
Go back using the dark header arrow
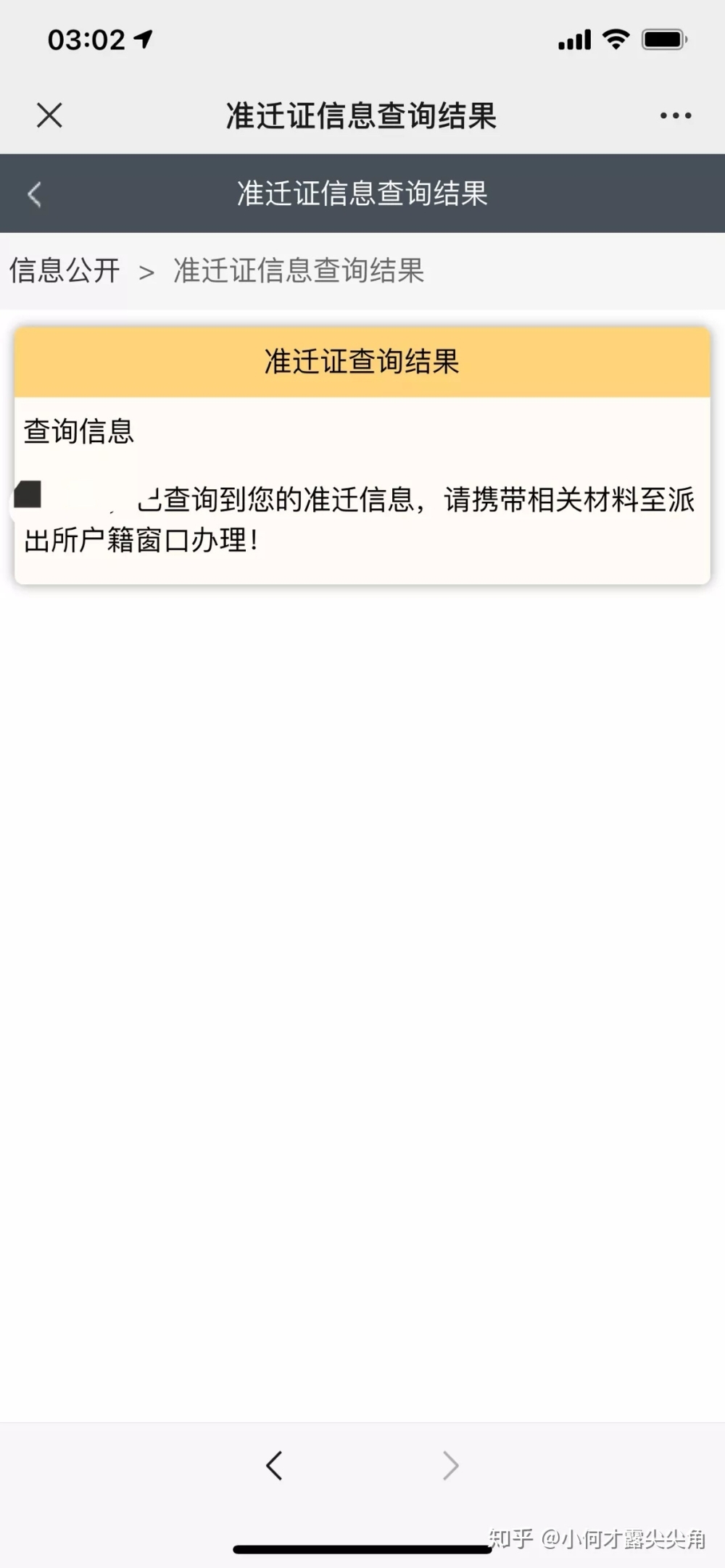(x=34, y=194)
